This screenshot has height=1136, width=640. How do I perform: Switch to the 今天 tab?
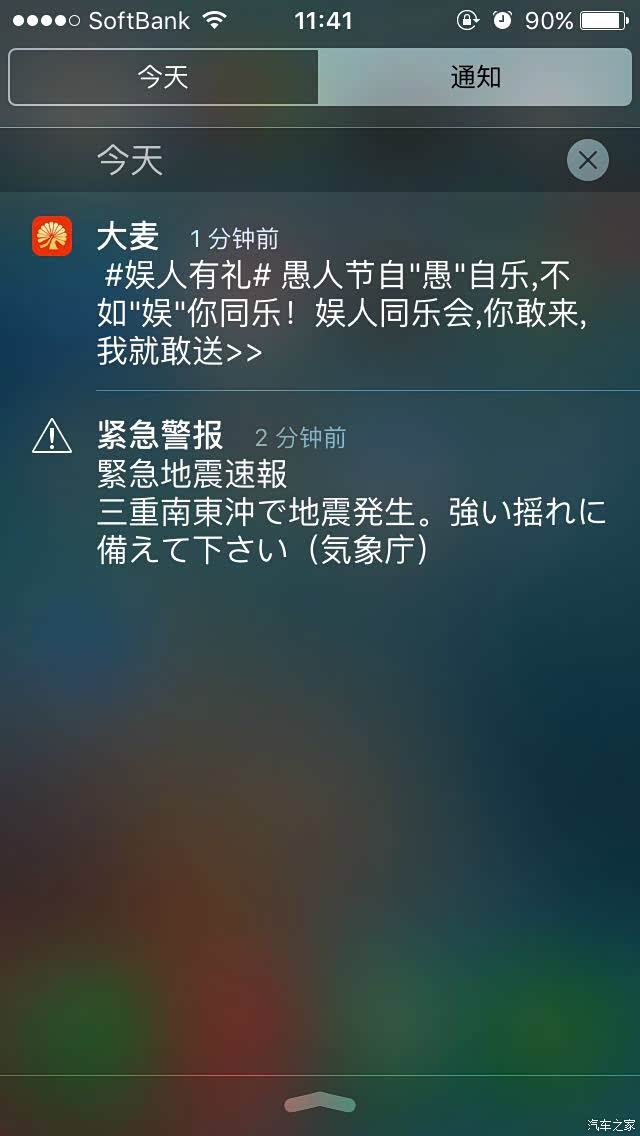pyautogui.click(x=163, y=78)
